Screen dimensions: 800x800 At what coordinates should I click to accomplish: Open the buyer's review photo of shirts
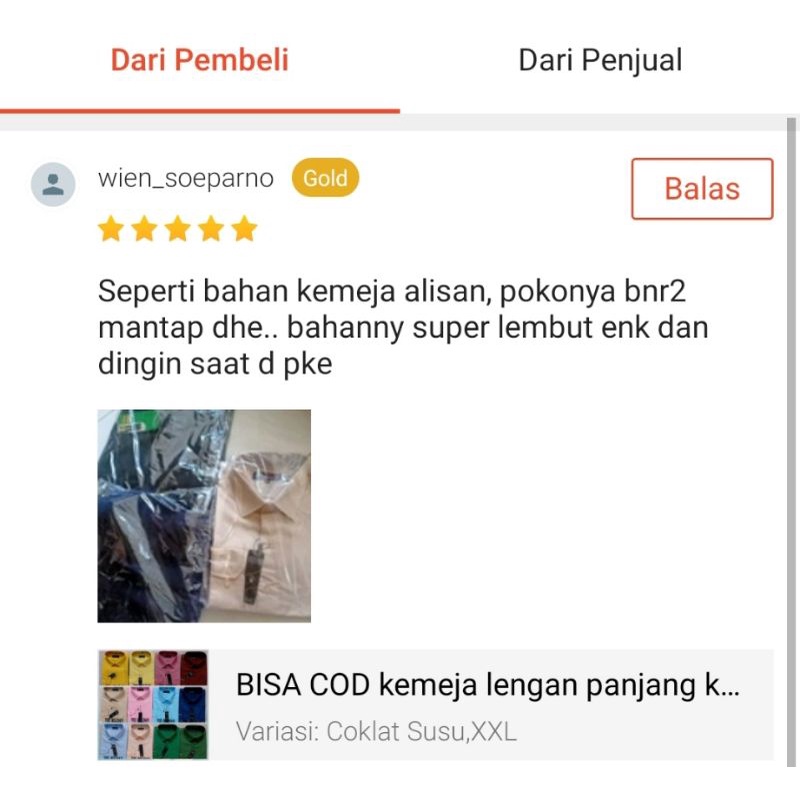coord(204,516)
